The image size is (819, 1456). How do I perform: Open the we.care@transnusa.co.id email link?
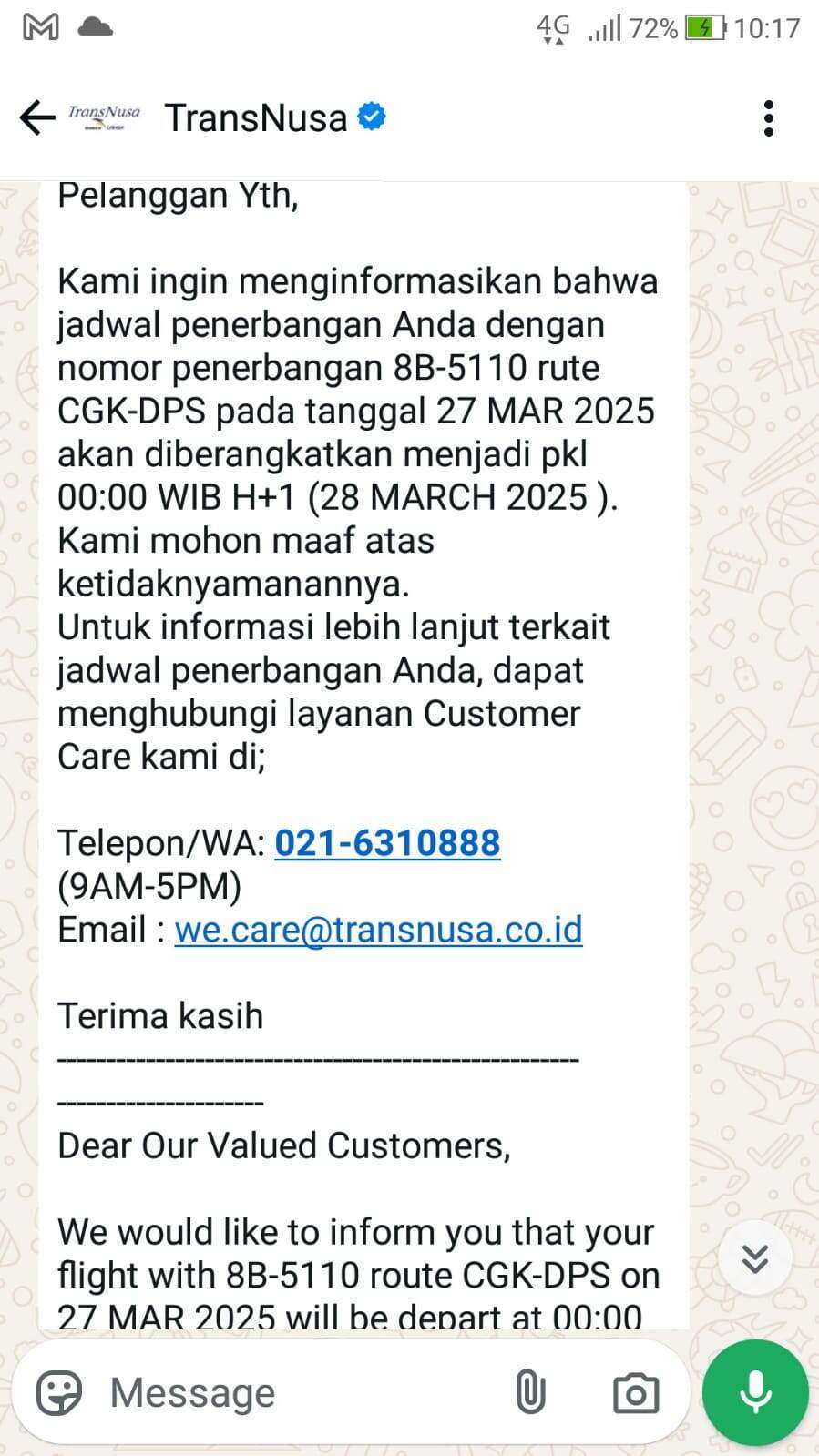[x=378, y=930]
